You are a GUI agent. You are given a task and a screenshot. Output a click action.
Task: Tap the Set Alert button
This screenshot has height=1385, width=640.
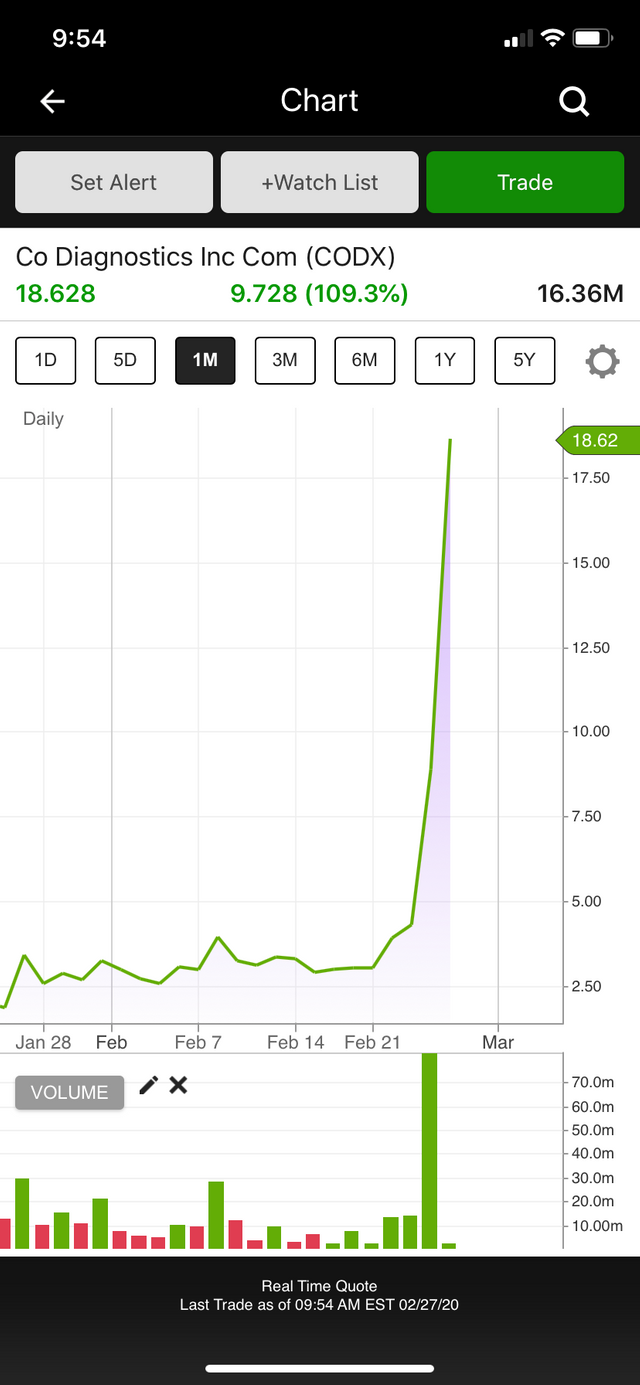pyautogui.click(x=114, y=182)
